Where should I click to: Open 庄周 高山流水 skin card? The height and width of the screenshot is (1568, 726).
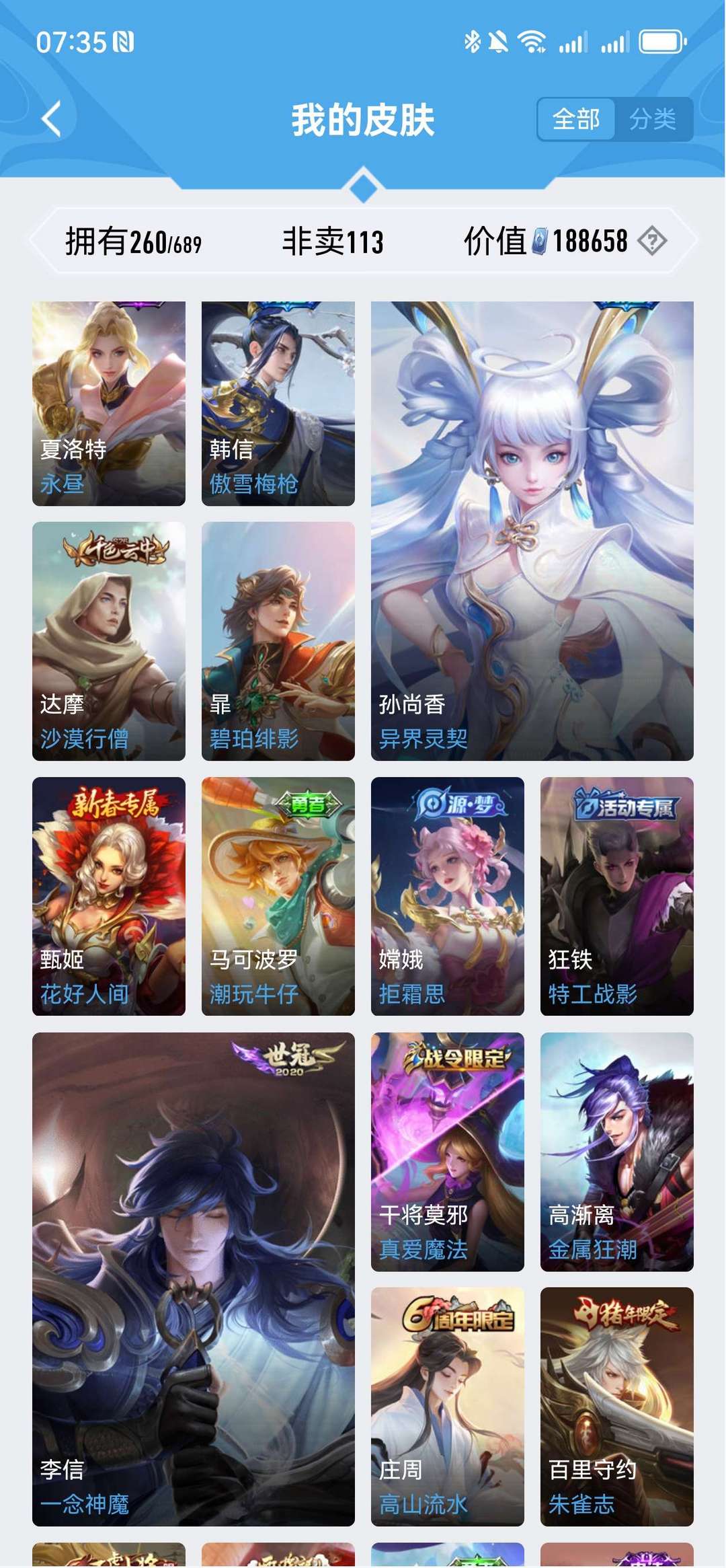(448, 1407)
